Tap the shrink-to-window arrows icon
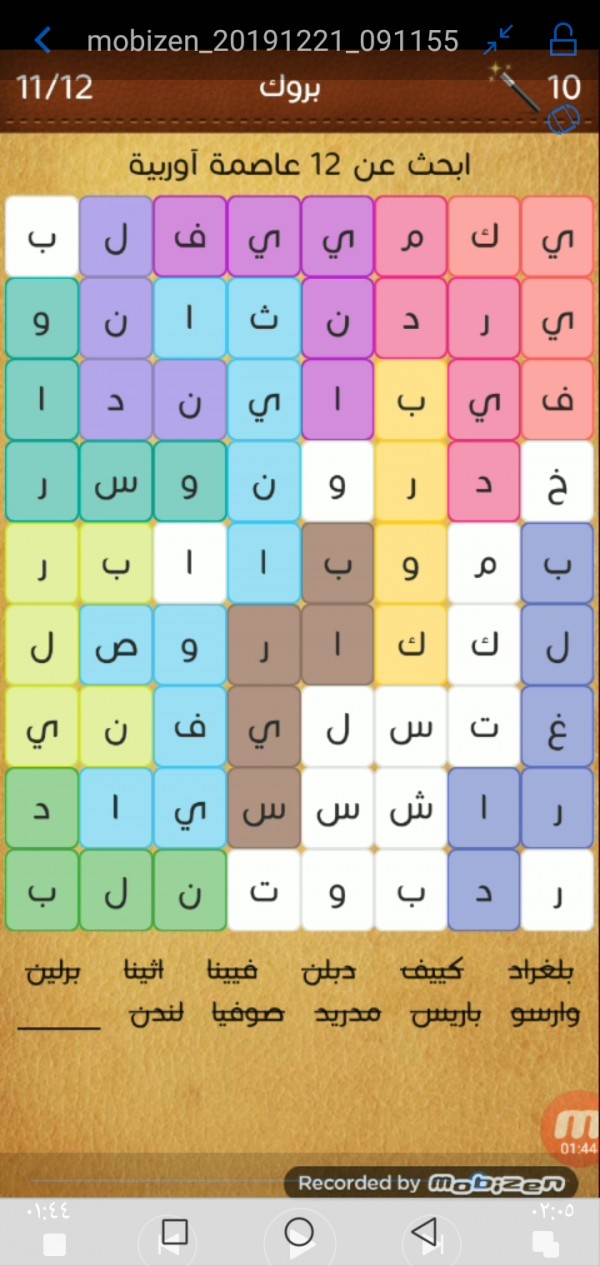This screenshot has height=1266, width=600. point(497,40)
